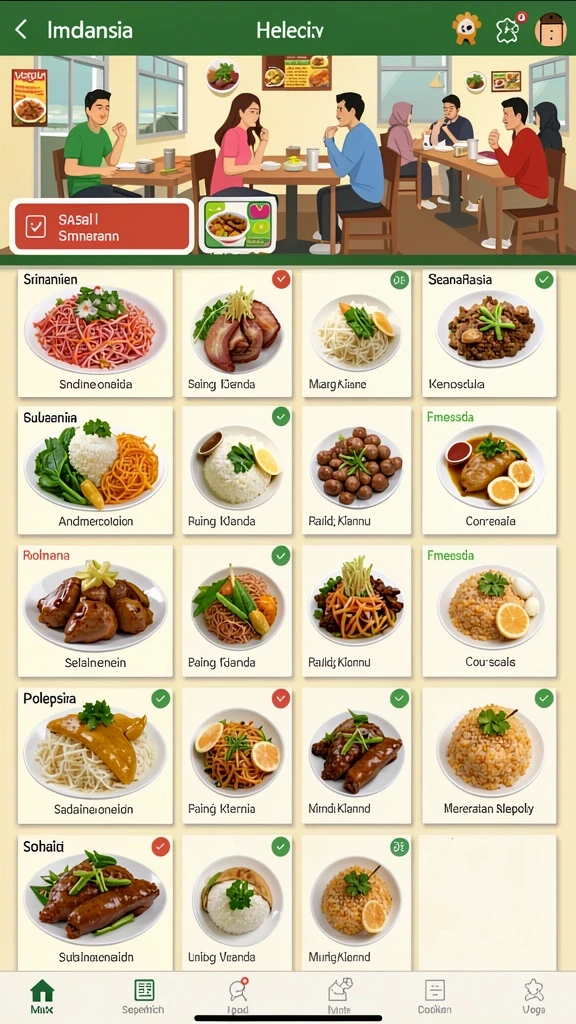Switch to the Cookan tab
Image resolution: width=576 pixels, height=1024 pixels.
tap(434, 997)
